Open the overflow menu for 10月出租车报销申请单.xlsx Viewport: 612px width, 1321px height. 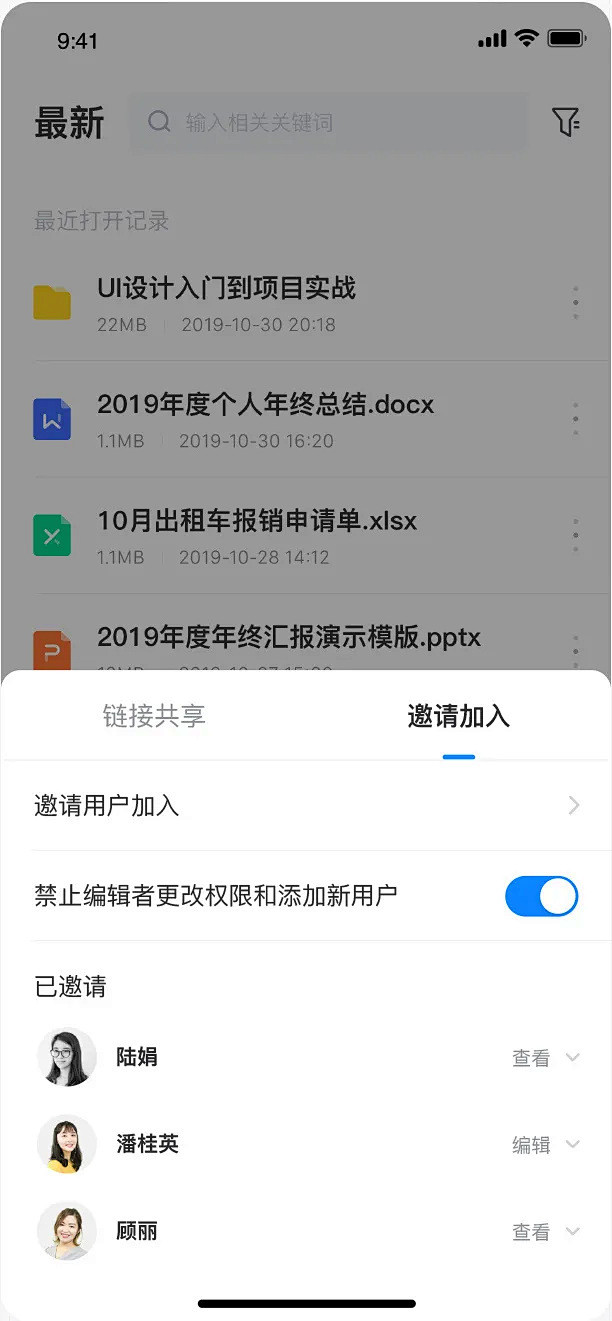575,535
